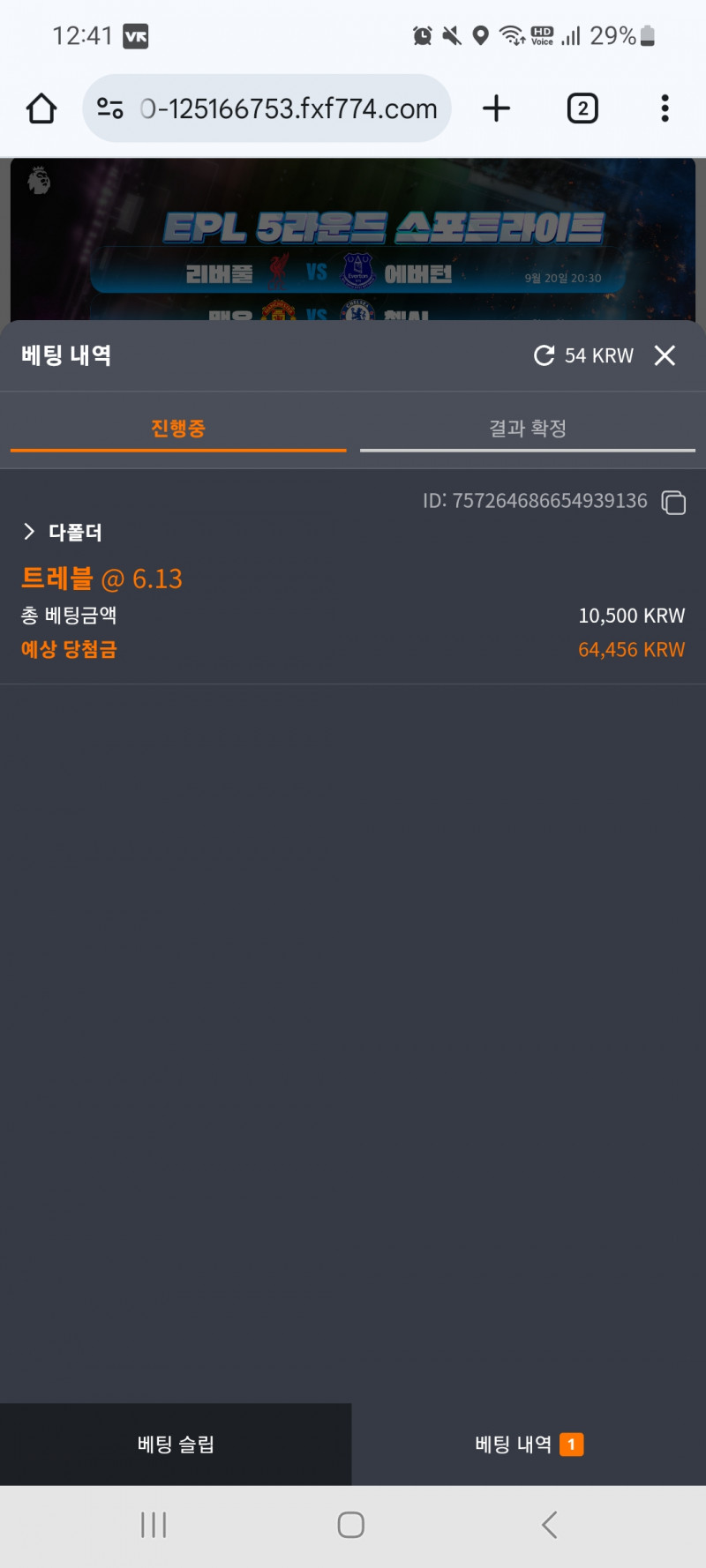Open a new browser tab
Image resolution: width=706 pixels, height=1568 pixels.
496,108
